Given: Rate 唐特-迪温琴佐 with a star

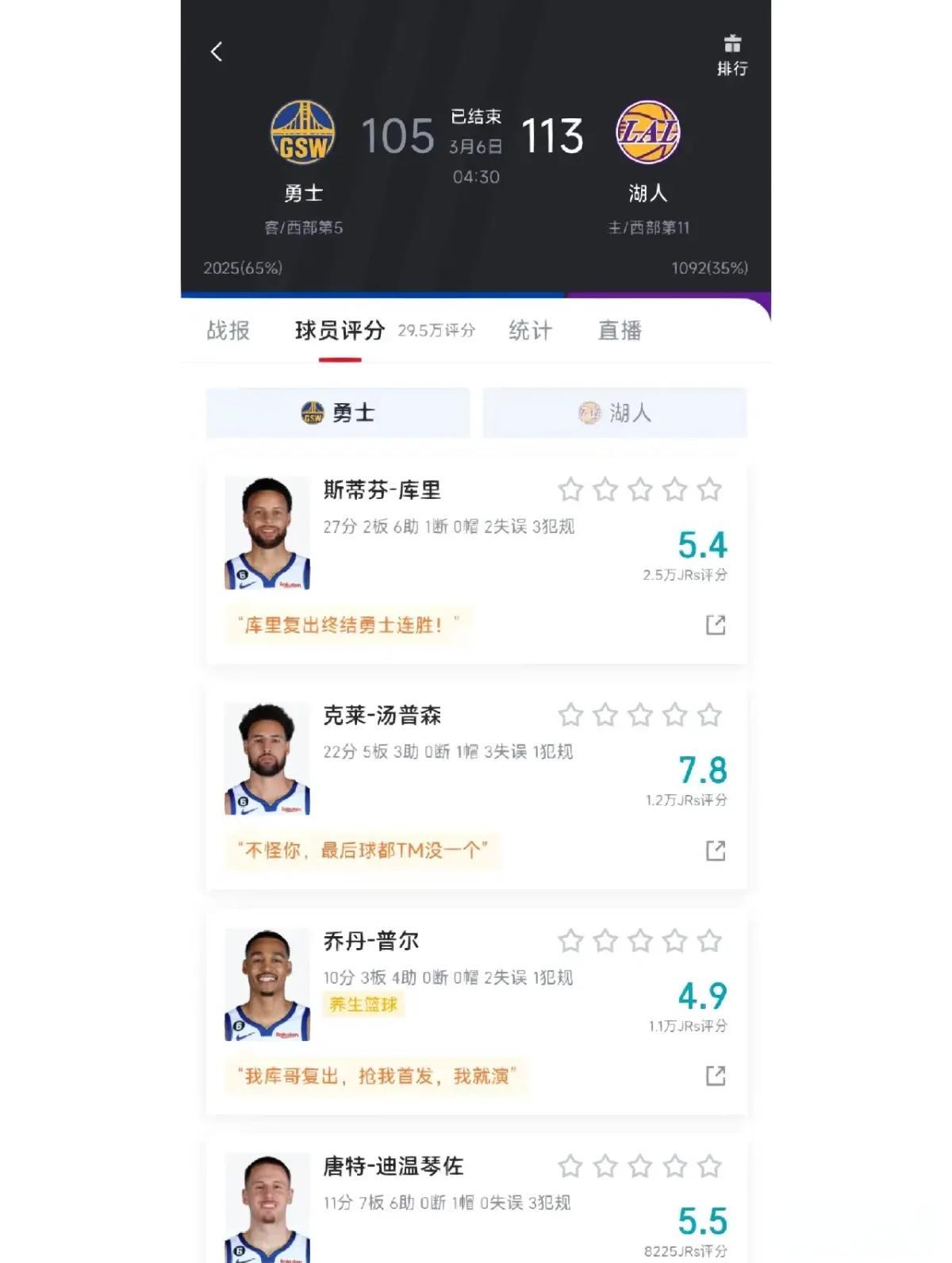Looking at the screenshot, I should pyautogui.click(x=570, y=1168).
